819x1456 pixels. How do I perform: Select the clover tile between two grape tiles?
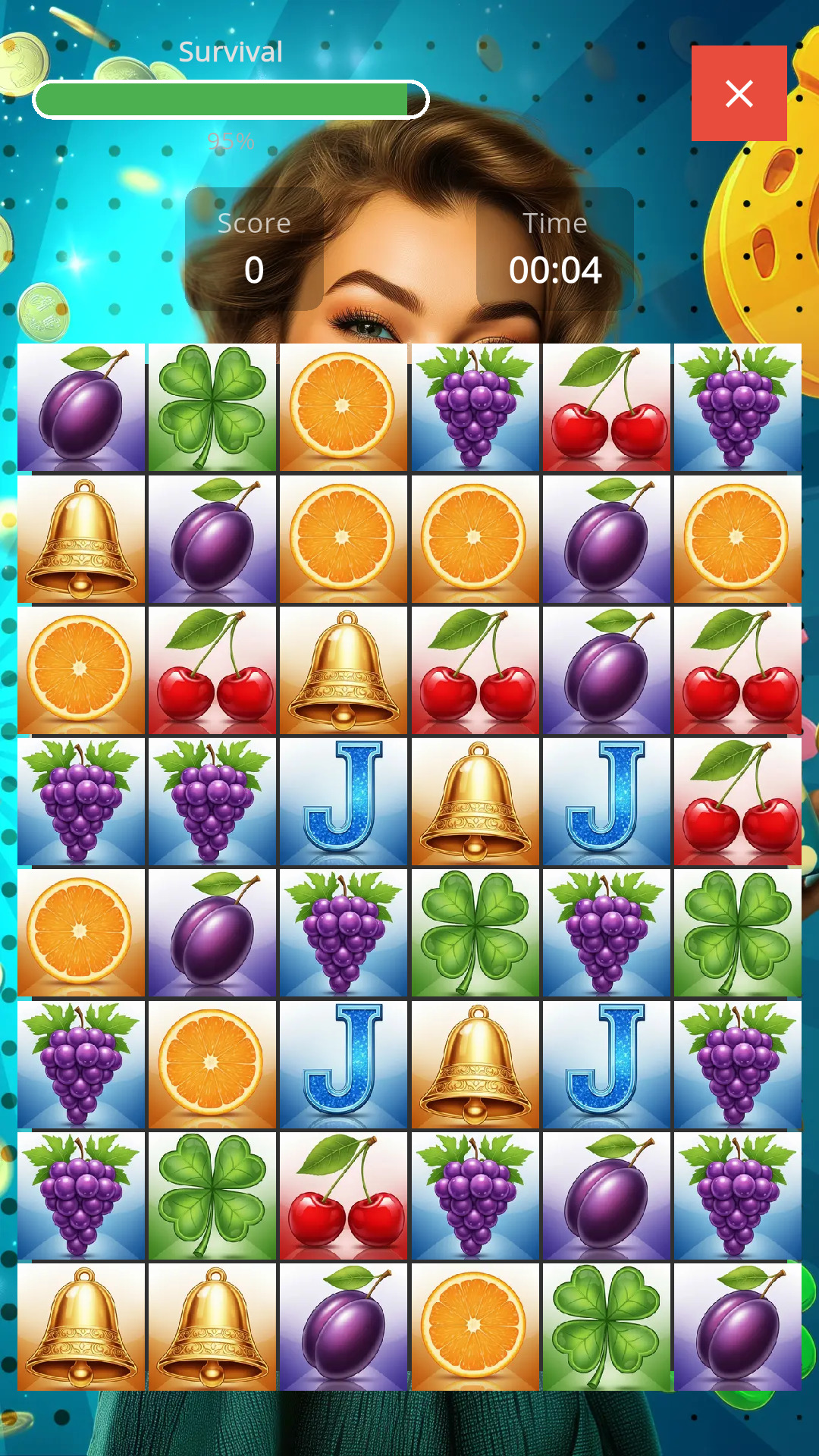475,932
